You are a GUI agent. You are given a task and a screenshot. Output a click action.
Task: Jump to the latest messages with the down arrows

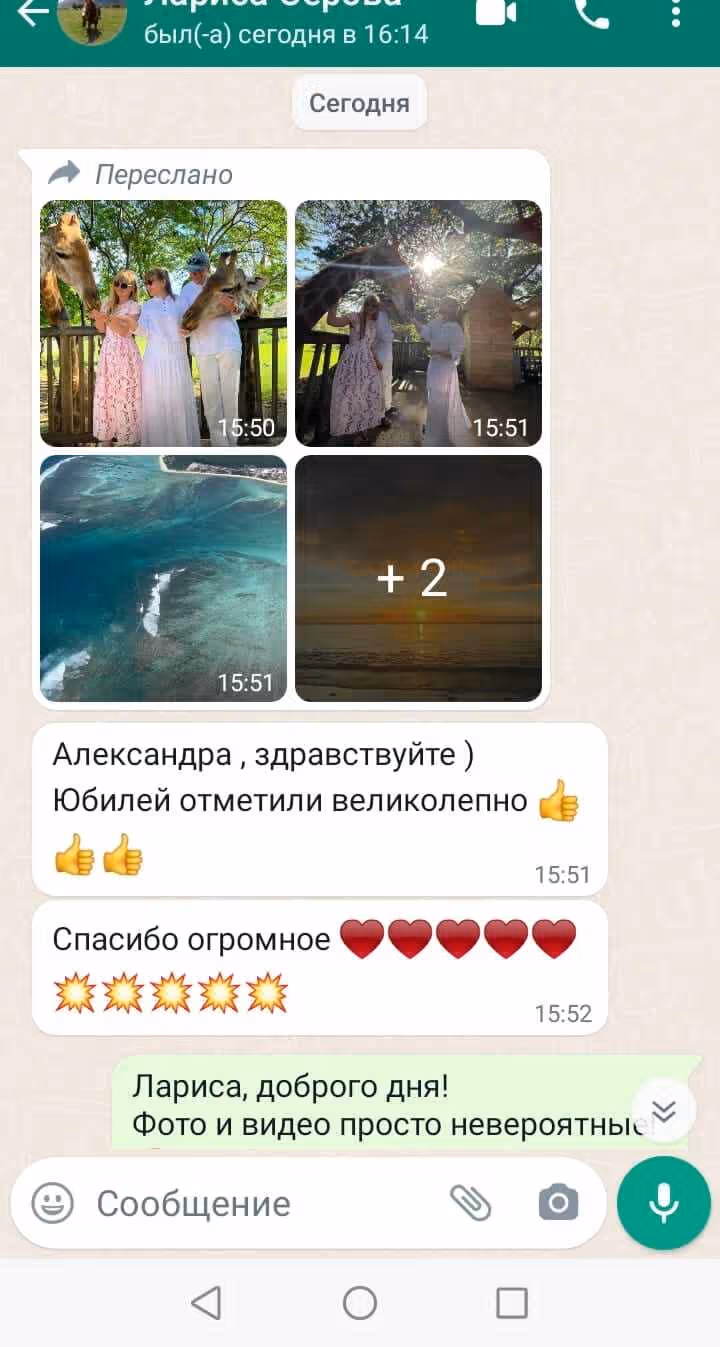[x=664, y=1111]
